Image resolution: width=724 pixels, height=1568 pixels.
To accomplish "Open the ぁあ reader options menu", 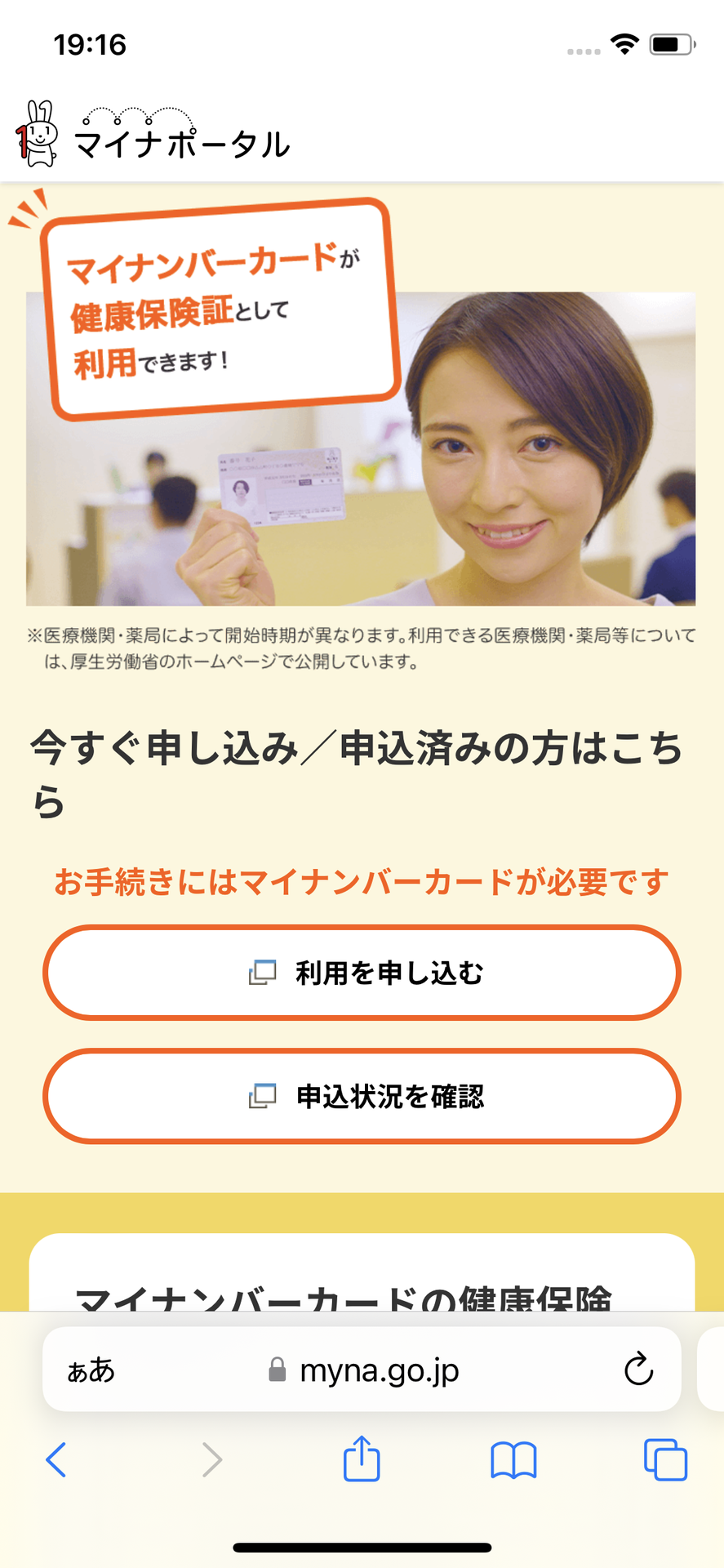I will coord(91,1370).
